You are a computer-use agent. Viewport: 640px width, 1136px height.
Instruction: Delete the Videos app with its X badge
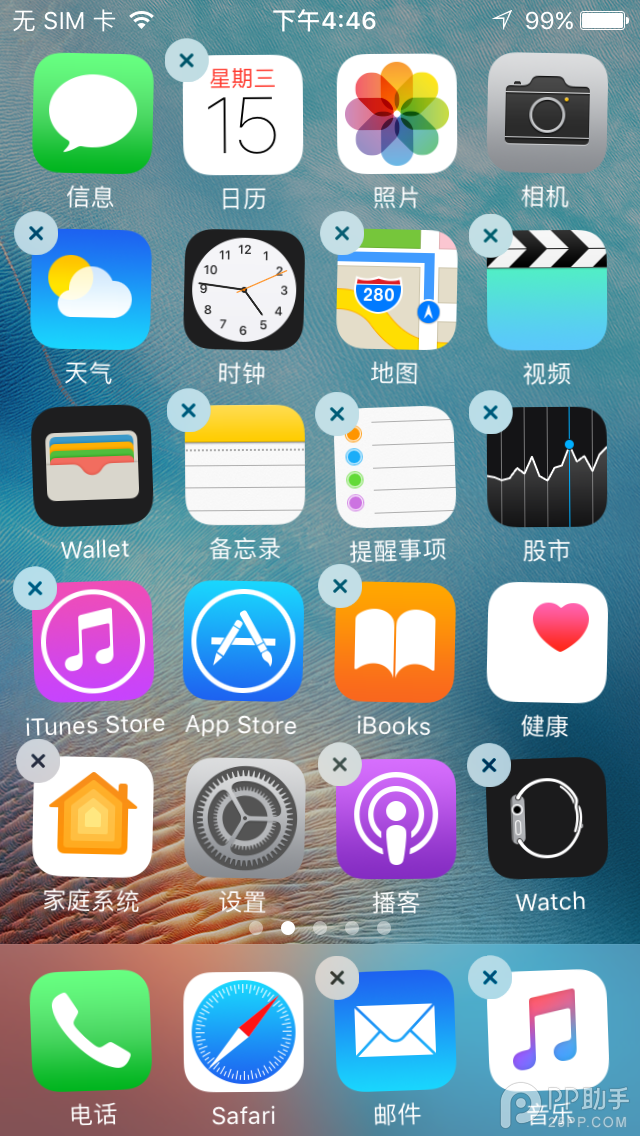(490, 236)
